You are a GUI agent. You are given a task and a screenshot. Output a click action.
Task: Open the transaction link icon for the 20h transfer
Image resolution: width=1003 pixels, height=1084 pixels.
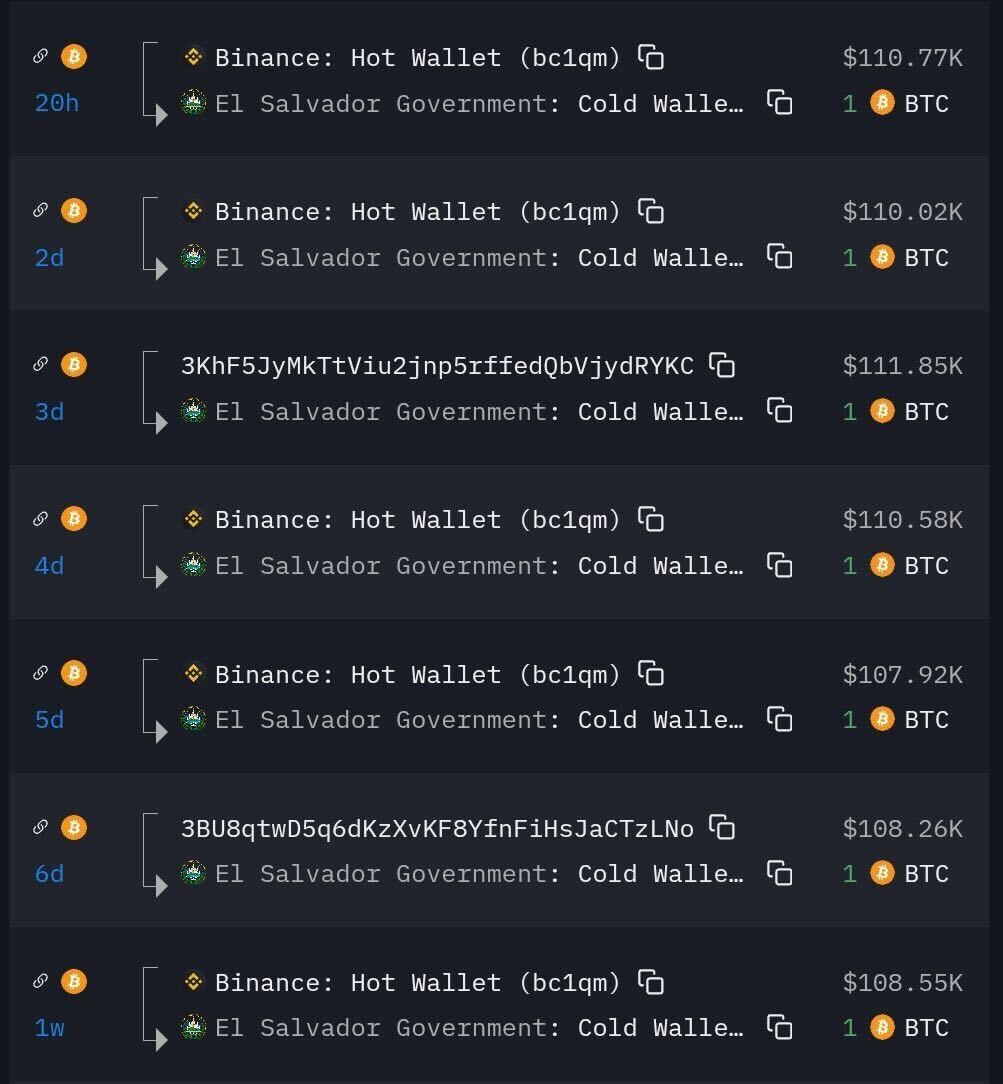[41, 57]
